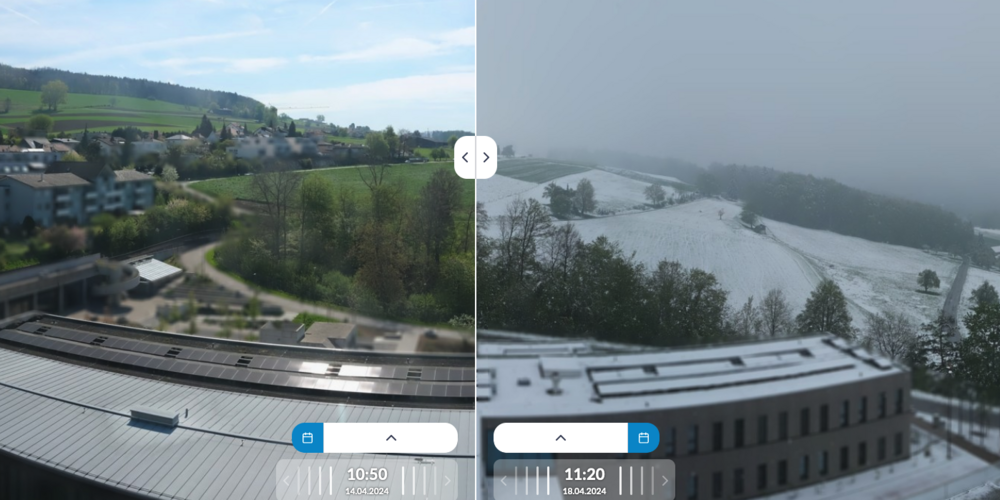
Task: Expand the right image's chevron panel
Action: pyautogui.click(x=560, y=438)
